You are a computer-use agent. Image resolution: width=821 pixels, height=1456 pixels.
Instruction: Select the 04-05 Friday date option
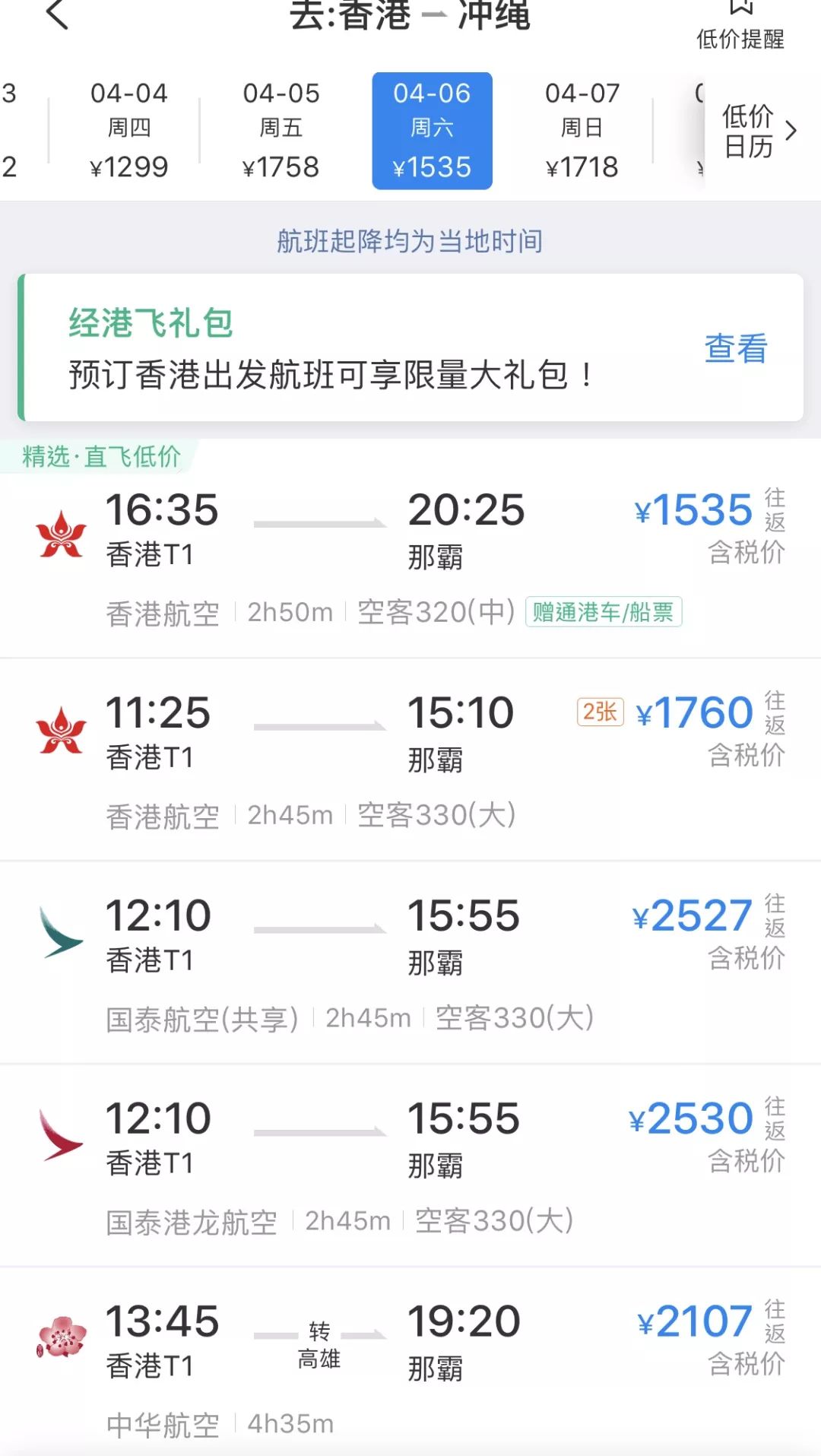[281, 129]
